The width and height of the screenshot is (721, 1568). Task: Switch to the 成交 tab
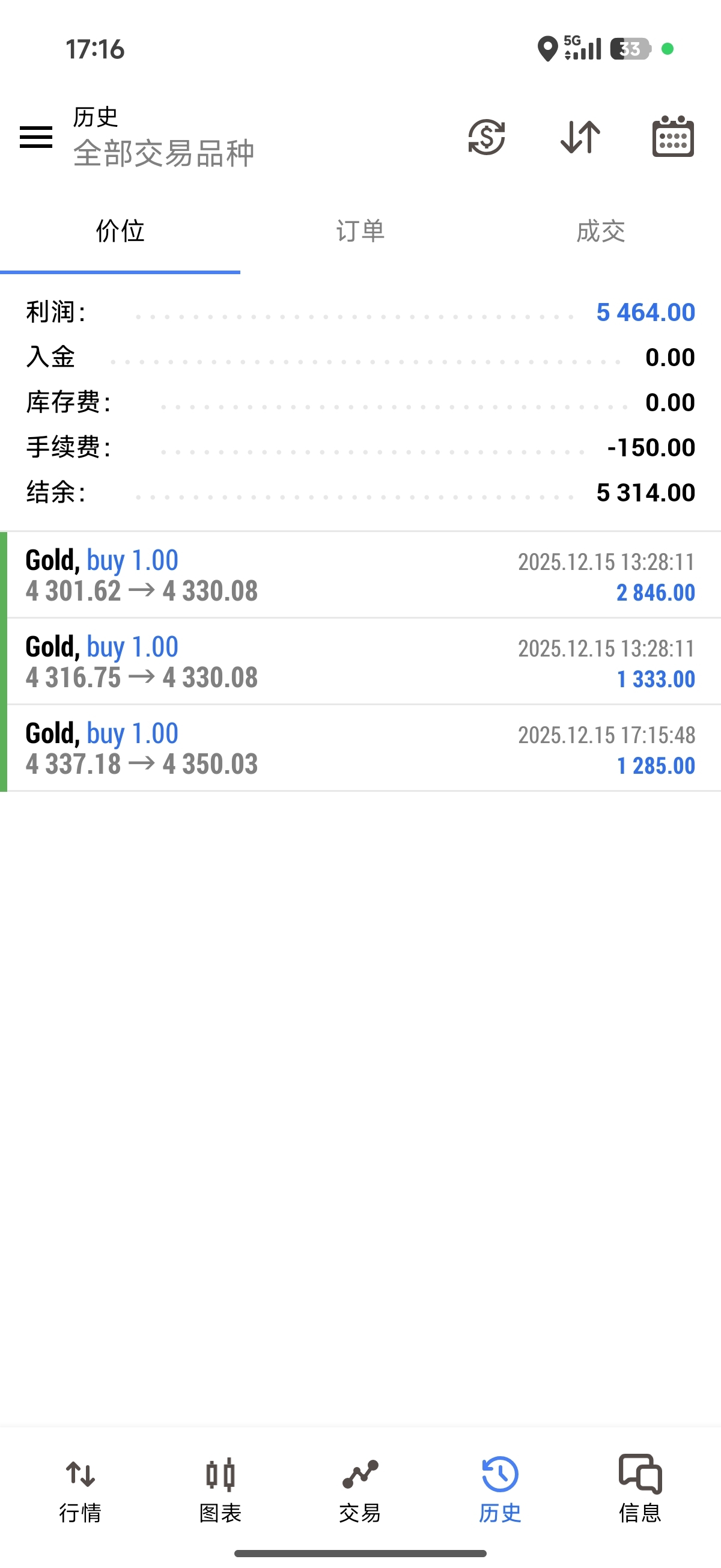[x=600, y=232]
